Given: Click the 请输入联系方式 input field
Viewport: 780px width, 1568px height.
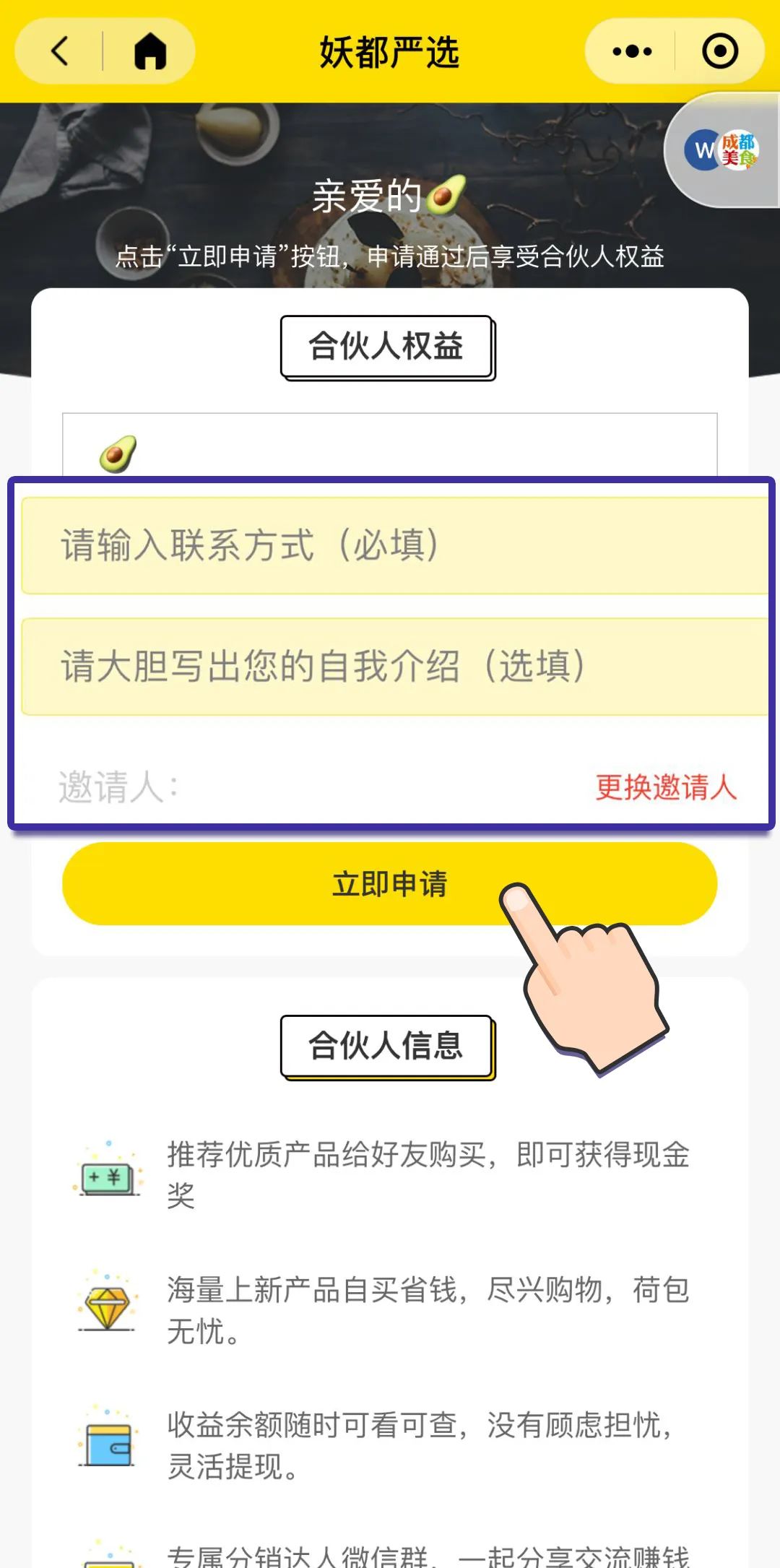Looking at the screenshot, I should pyautogui.click(x=390, y=547).
